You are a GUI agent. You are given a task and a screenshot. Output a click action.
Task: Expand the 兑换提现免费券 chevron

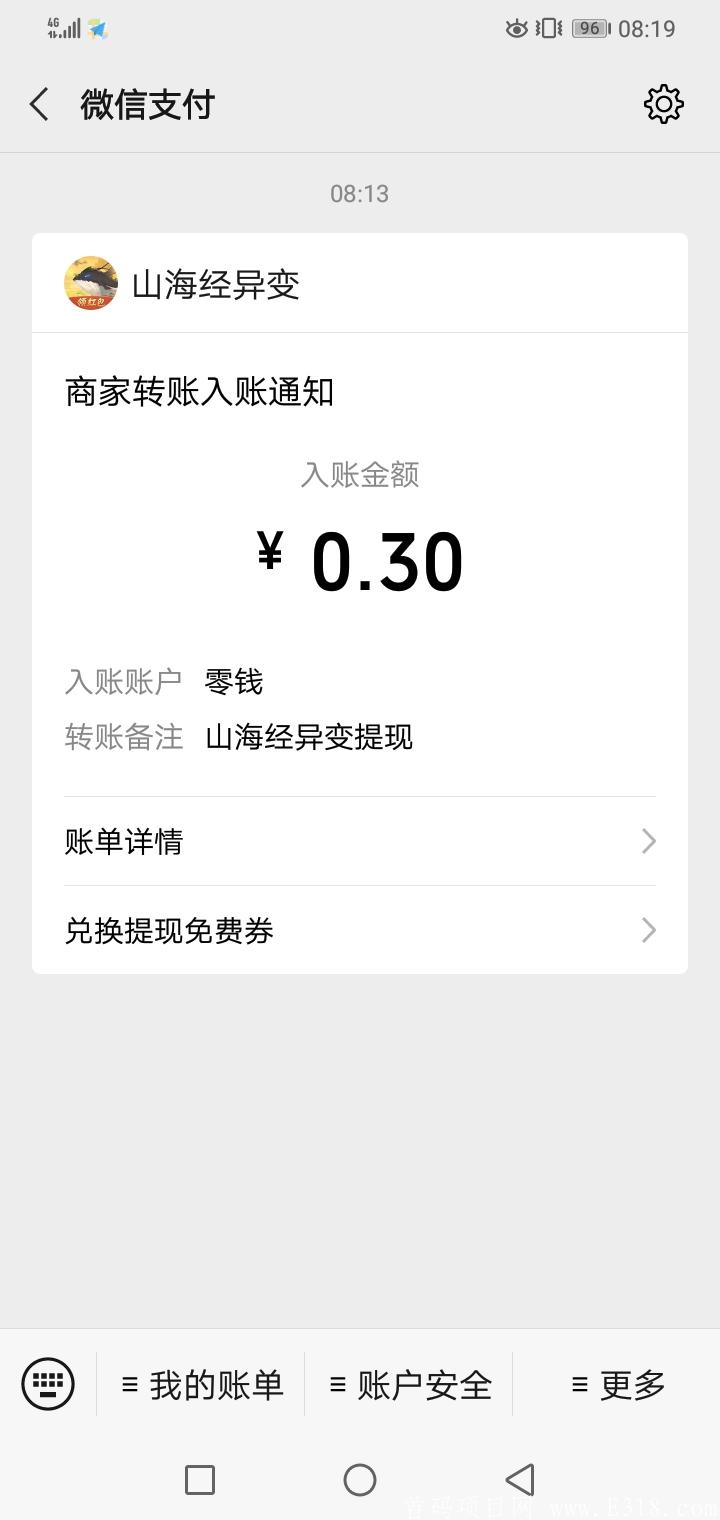tap(648, 931)
